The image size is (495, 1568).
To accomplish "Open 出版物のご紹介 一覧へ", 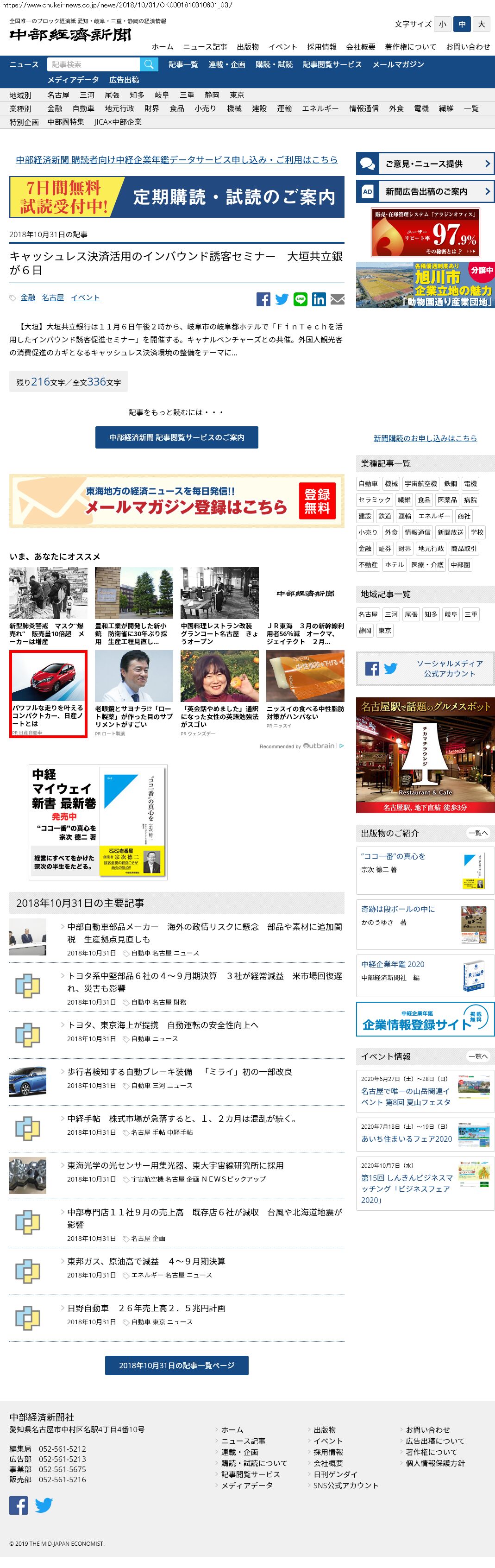I will click(478, 833).
